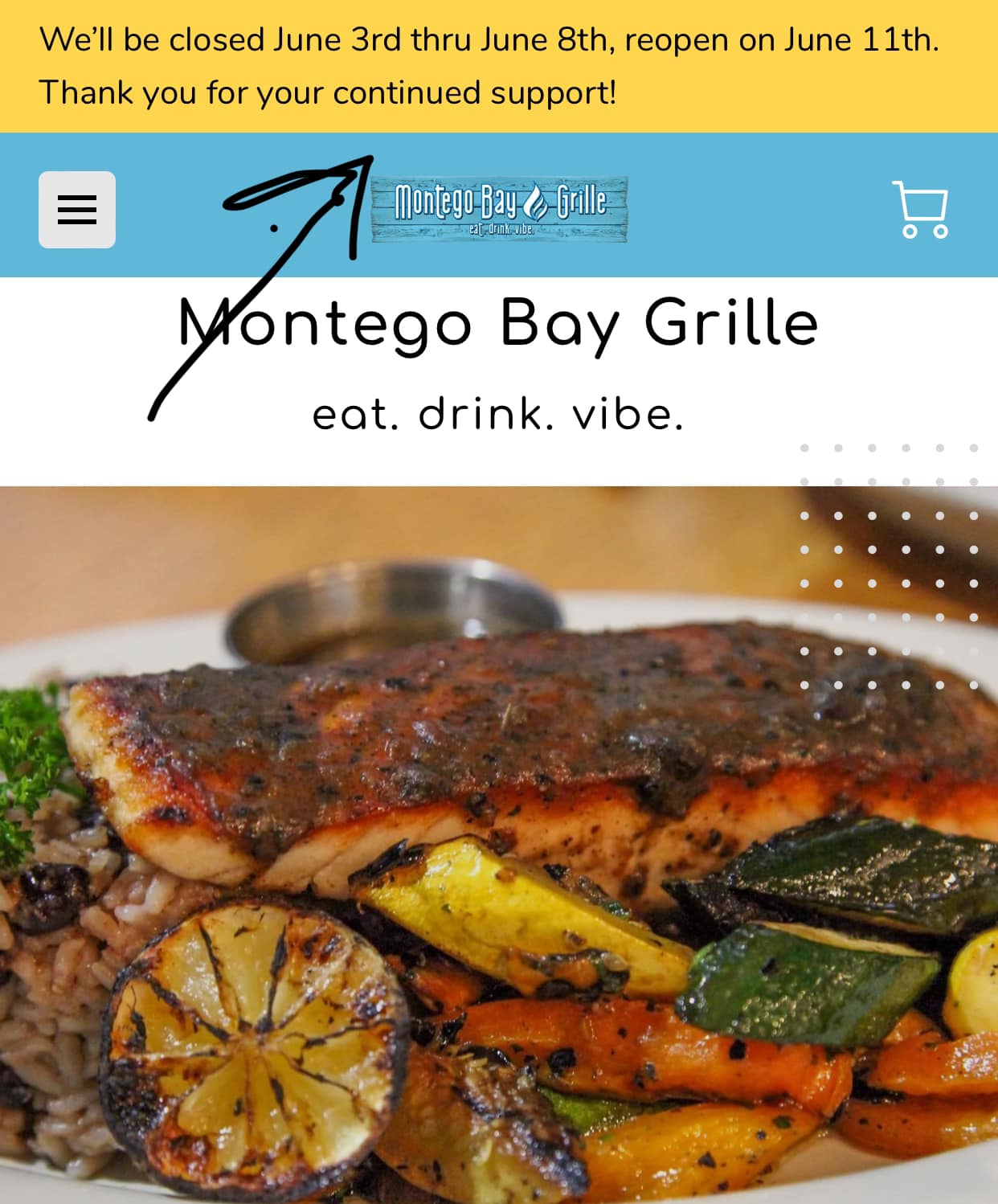Open the hamburger navigation menu

(x=77, y=210)
